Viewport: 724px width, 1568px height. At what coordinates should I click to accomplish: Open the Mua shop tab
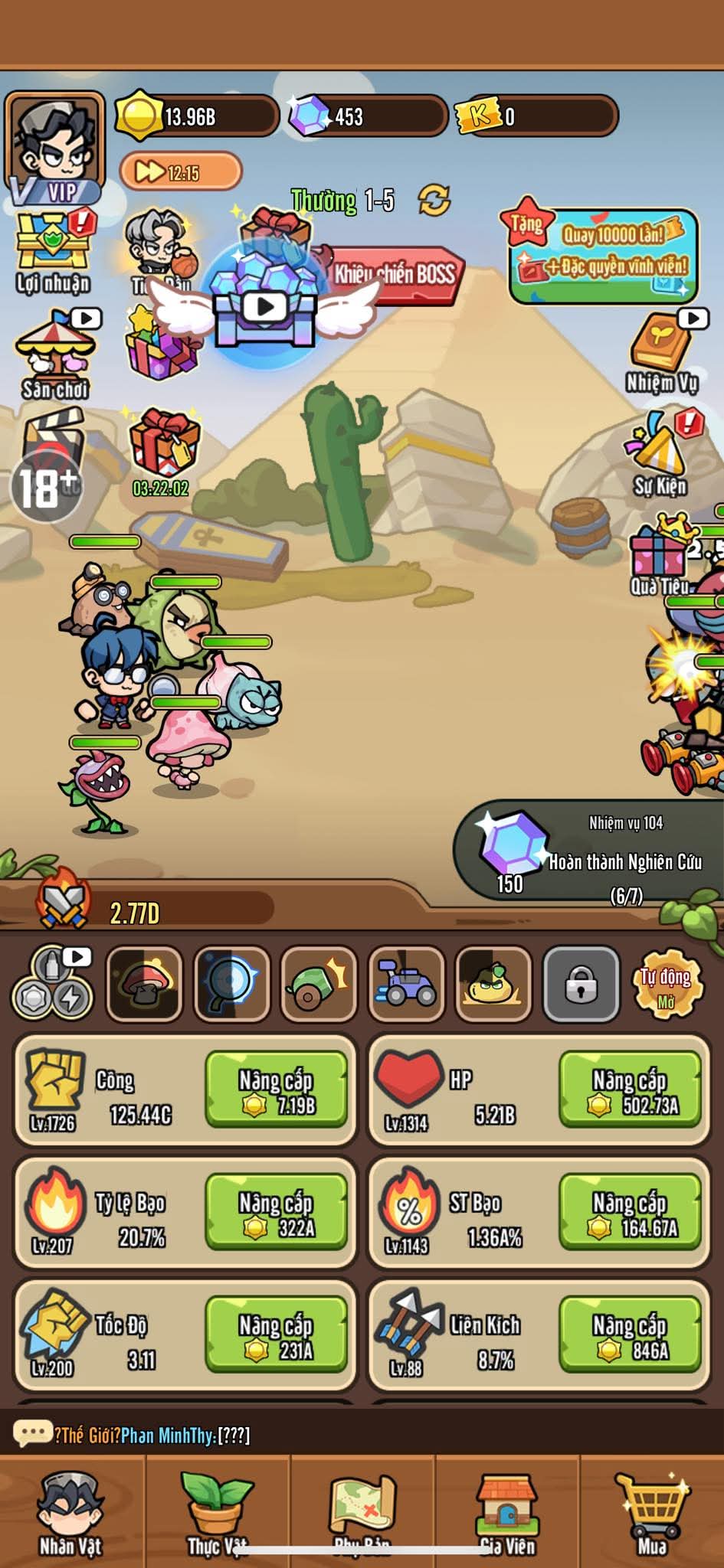[x=652, y=1513]
